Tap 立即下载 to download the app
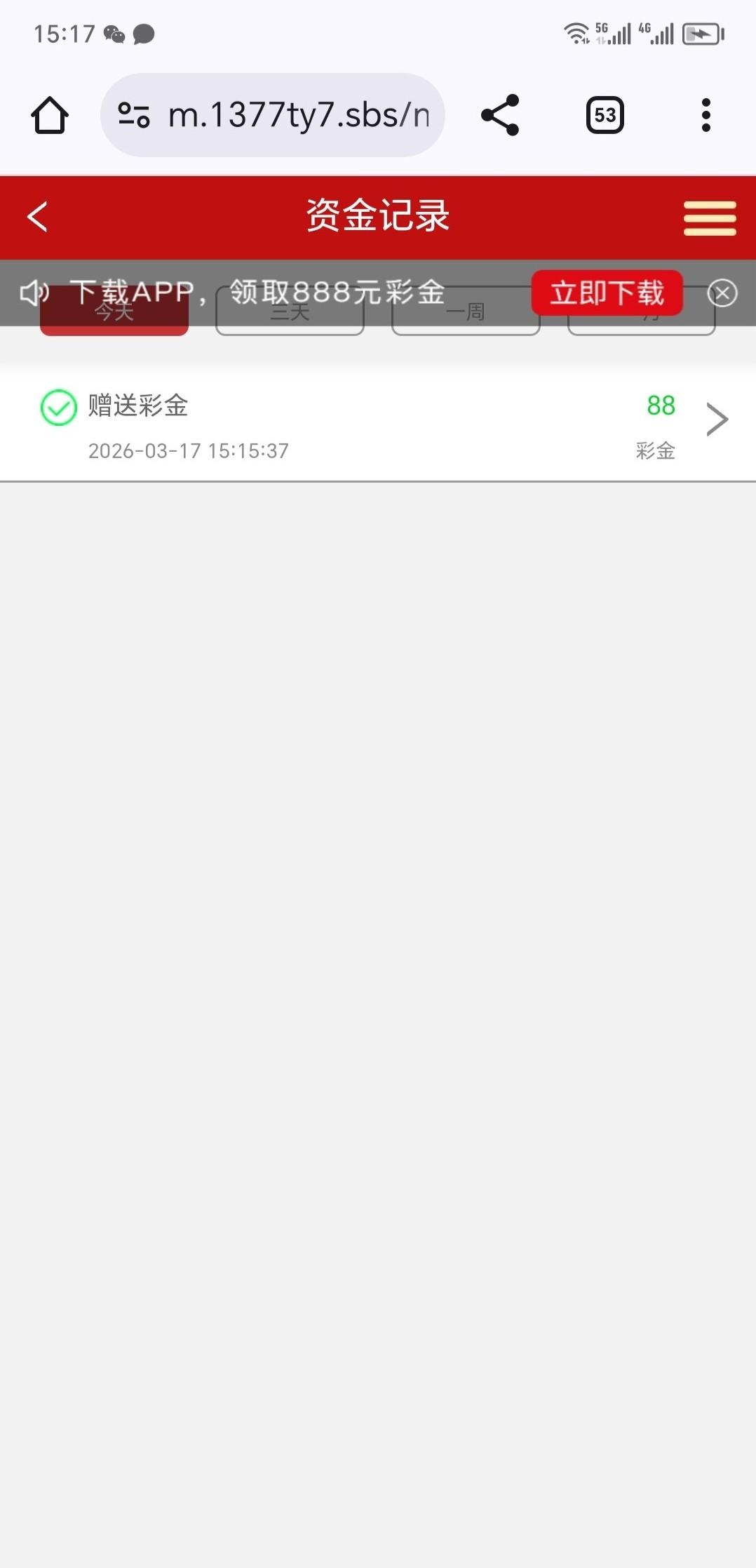 click(607, 293)
